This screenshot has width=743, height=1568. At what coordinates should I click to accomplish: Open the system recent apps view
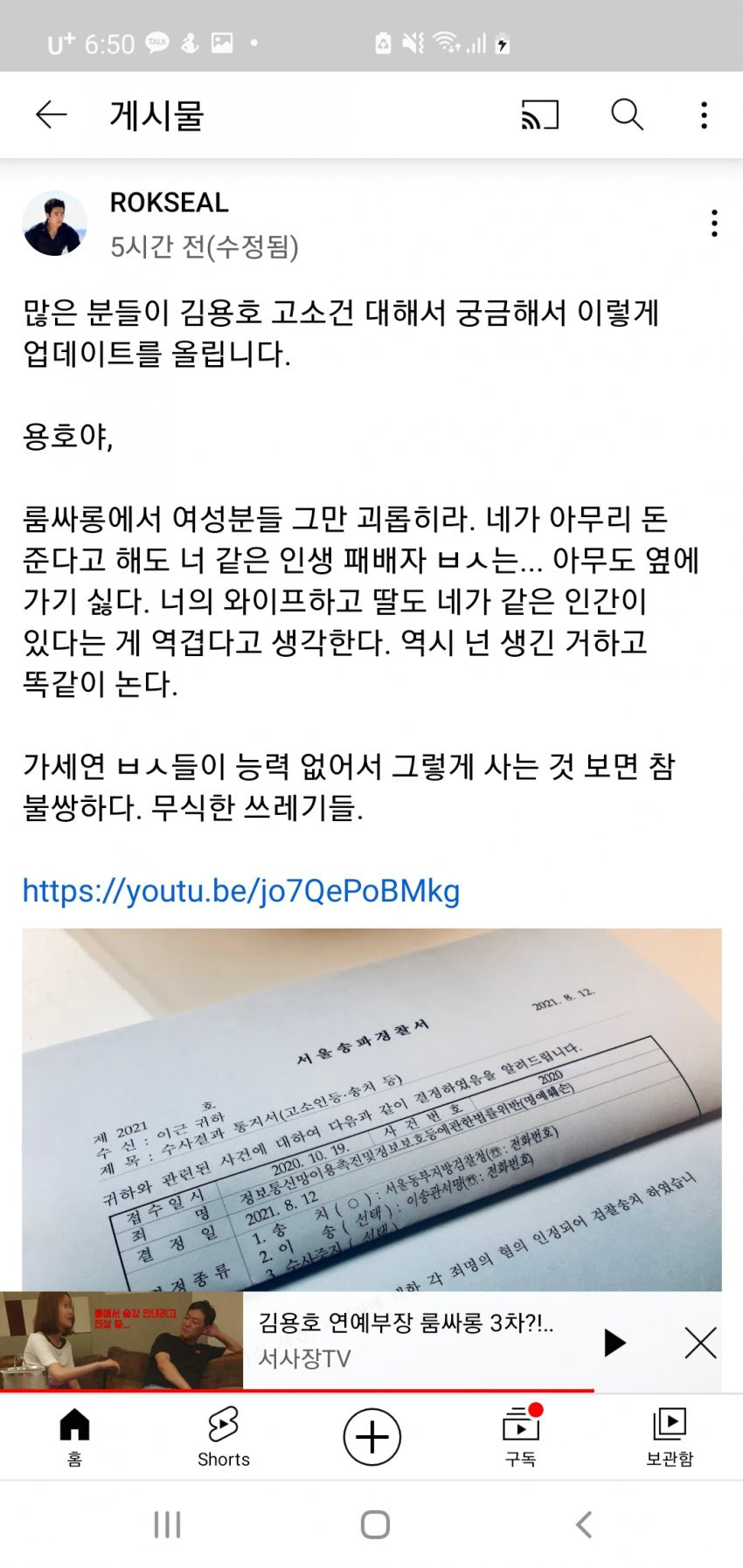(167, 1524)
